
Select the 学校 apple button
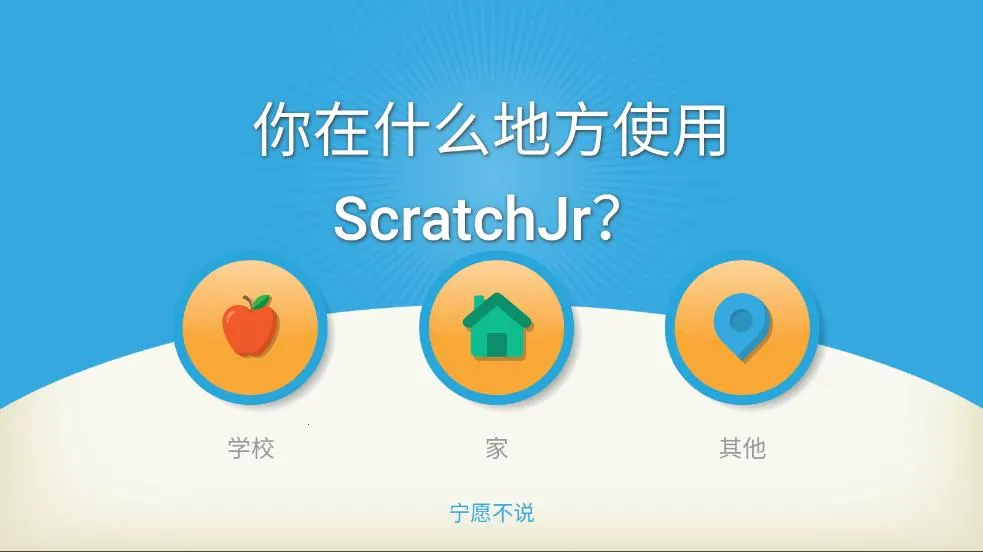click(250, 327)
